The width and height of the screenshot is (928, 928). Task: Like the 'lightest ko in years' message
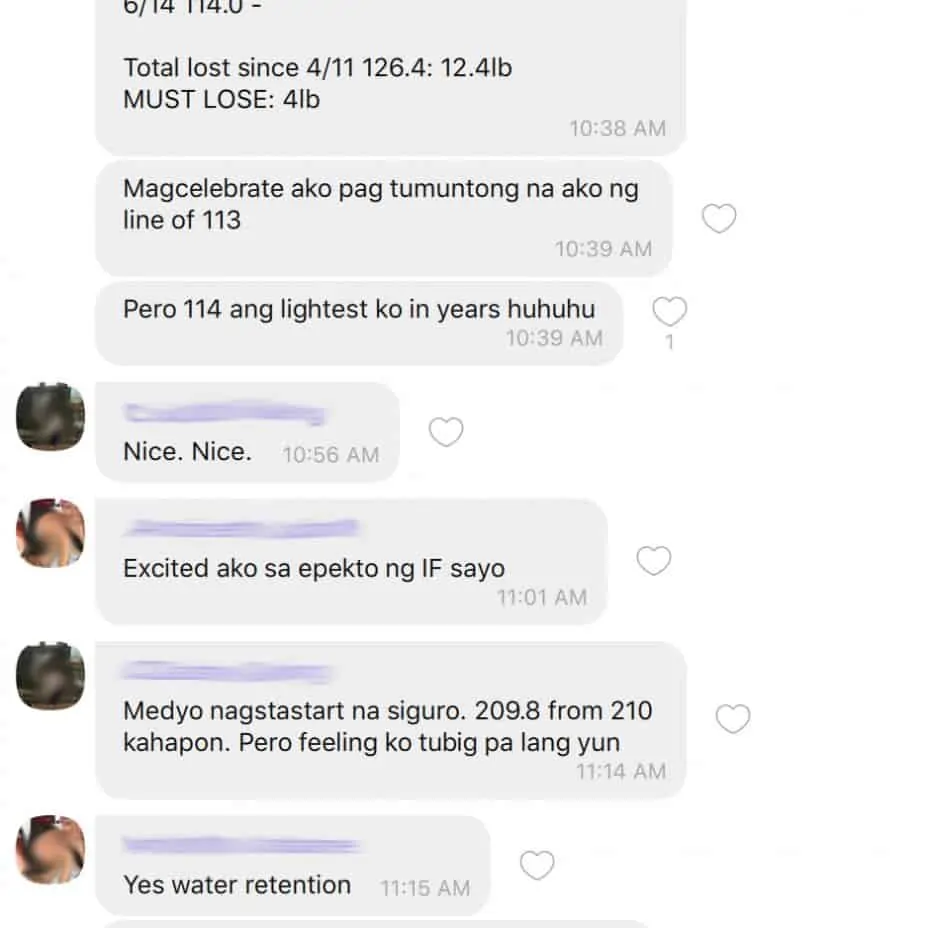669,313
